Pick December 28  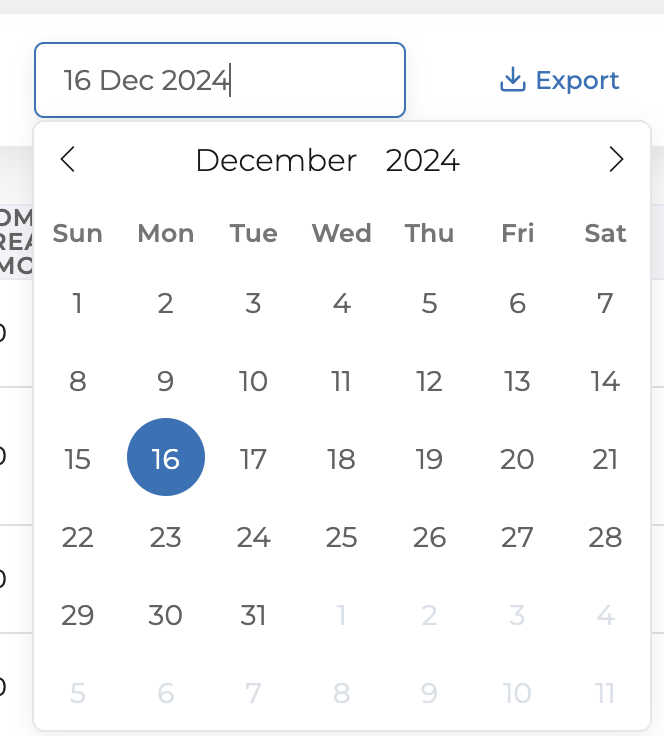click(605, 537)
